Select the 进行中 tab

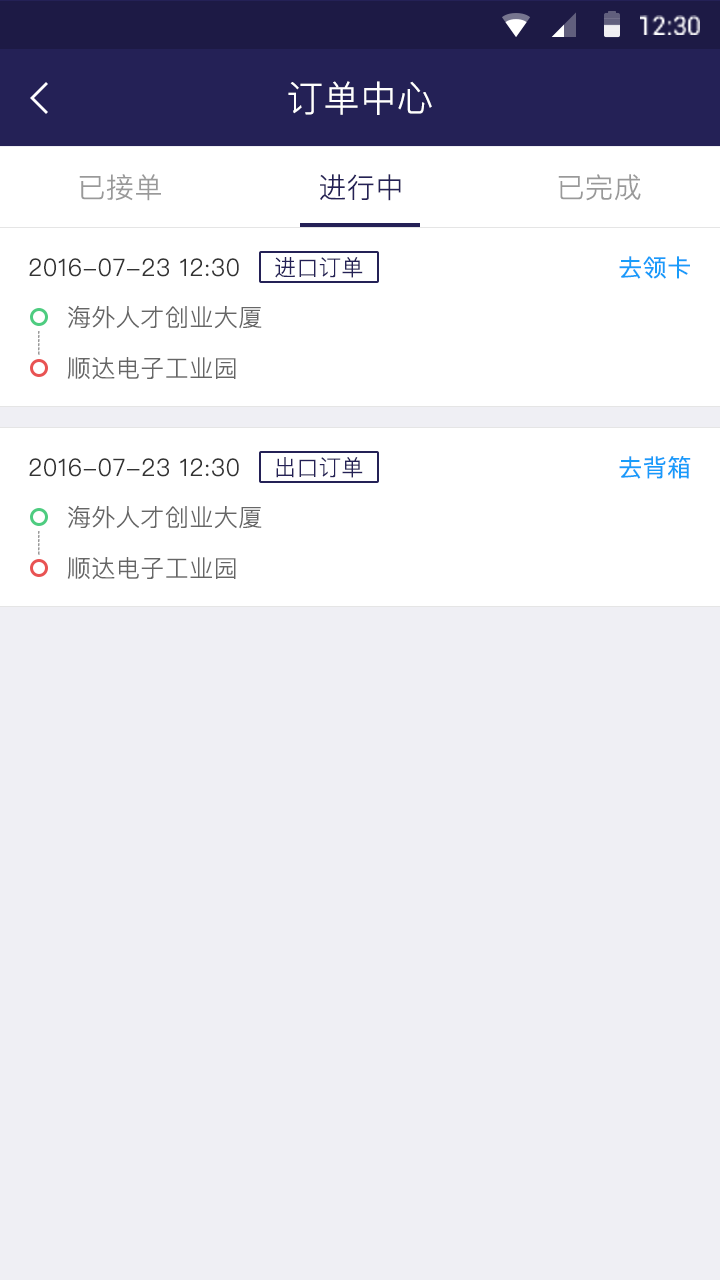click(360, 188)
